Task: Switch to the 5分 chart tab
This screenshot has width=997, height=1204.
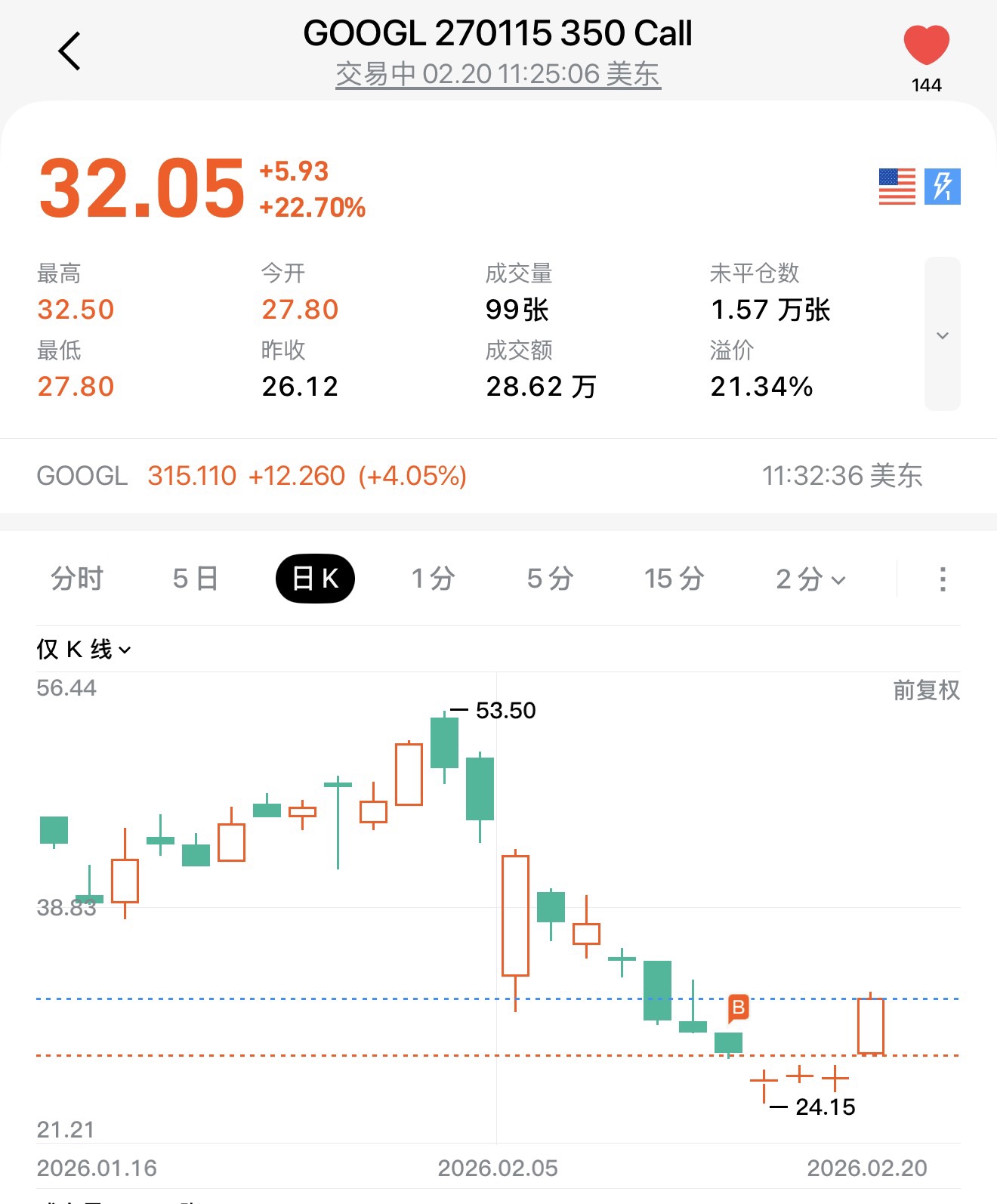Action: pyautogui.click(x=550, y=579)
